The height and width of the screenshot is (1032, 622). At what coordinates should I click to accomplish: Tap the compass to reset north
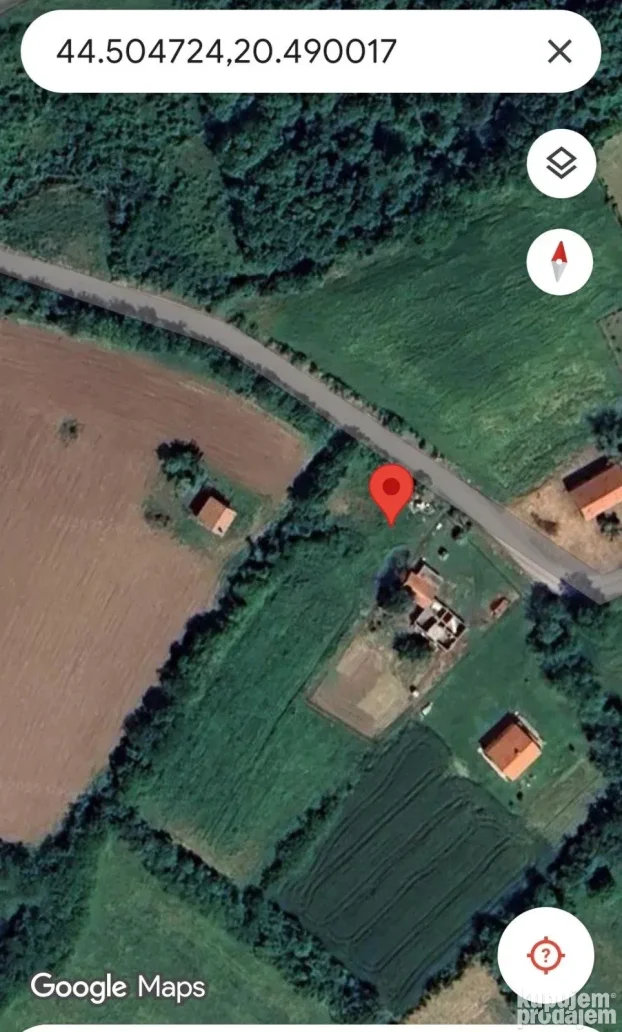coord(560,262)
